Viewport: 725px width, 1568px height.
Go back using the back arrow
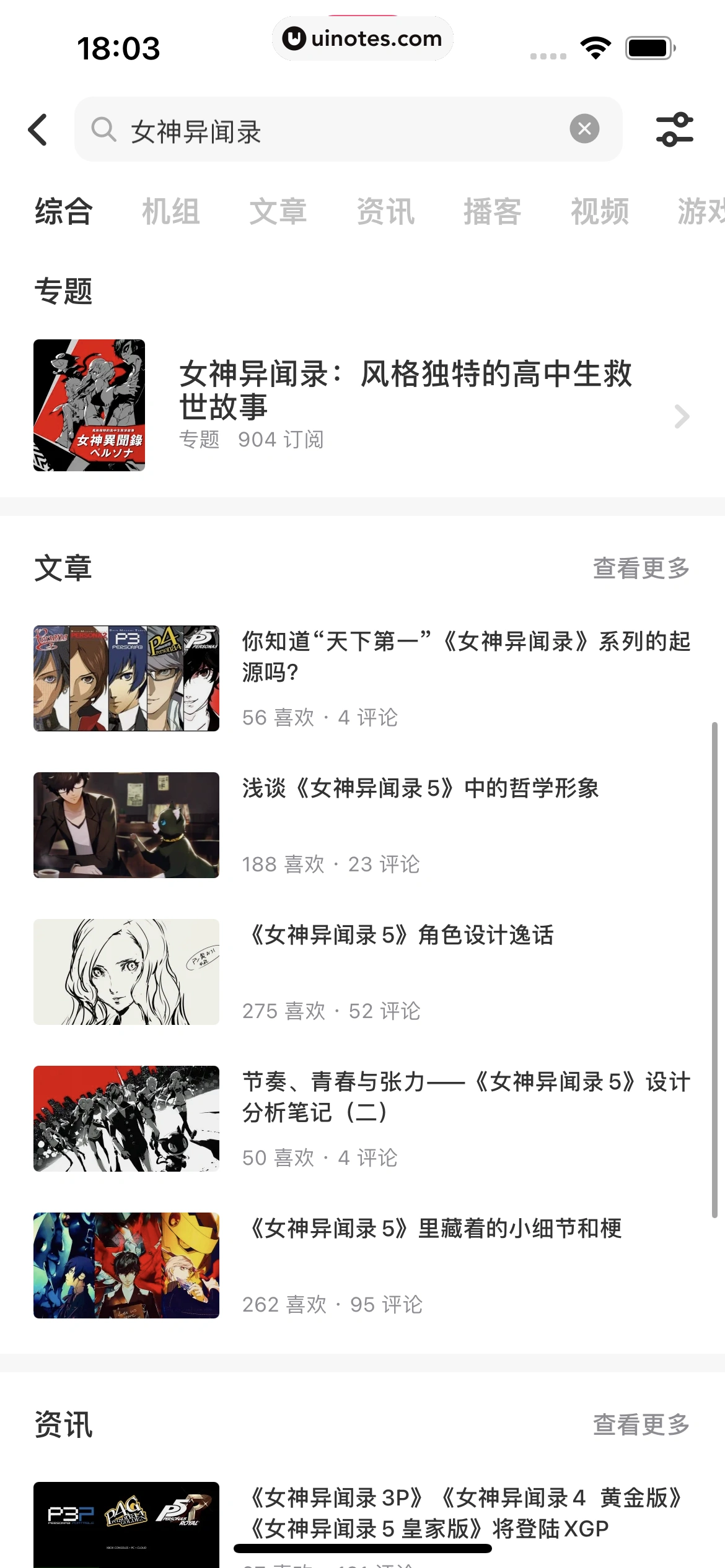(x=38, y=130)
